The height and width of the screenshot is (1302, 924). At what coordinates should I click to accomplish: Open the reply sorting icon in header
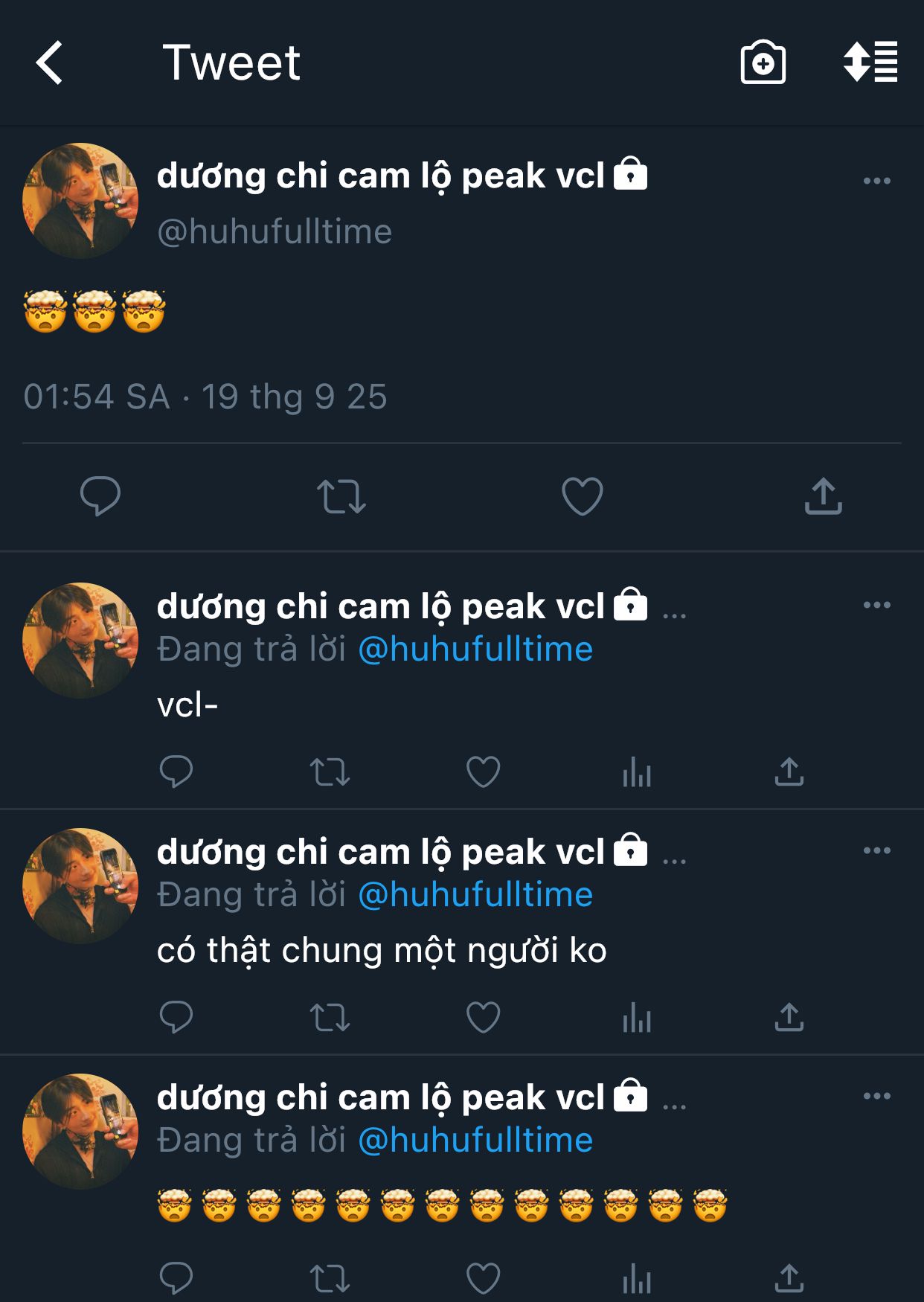pyautogui.click(x=870, y=62)
